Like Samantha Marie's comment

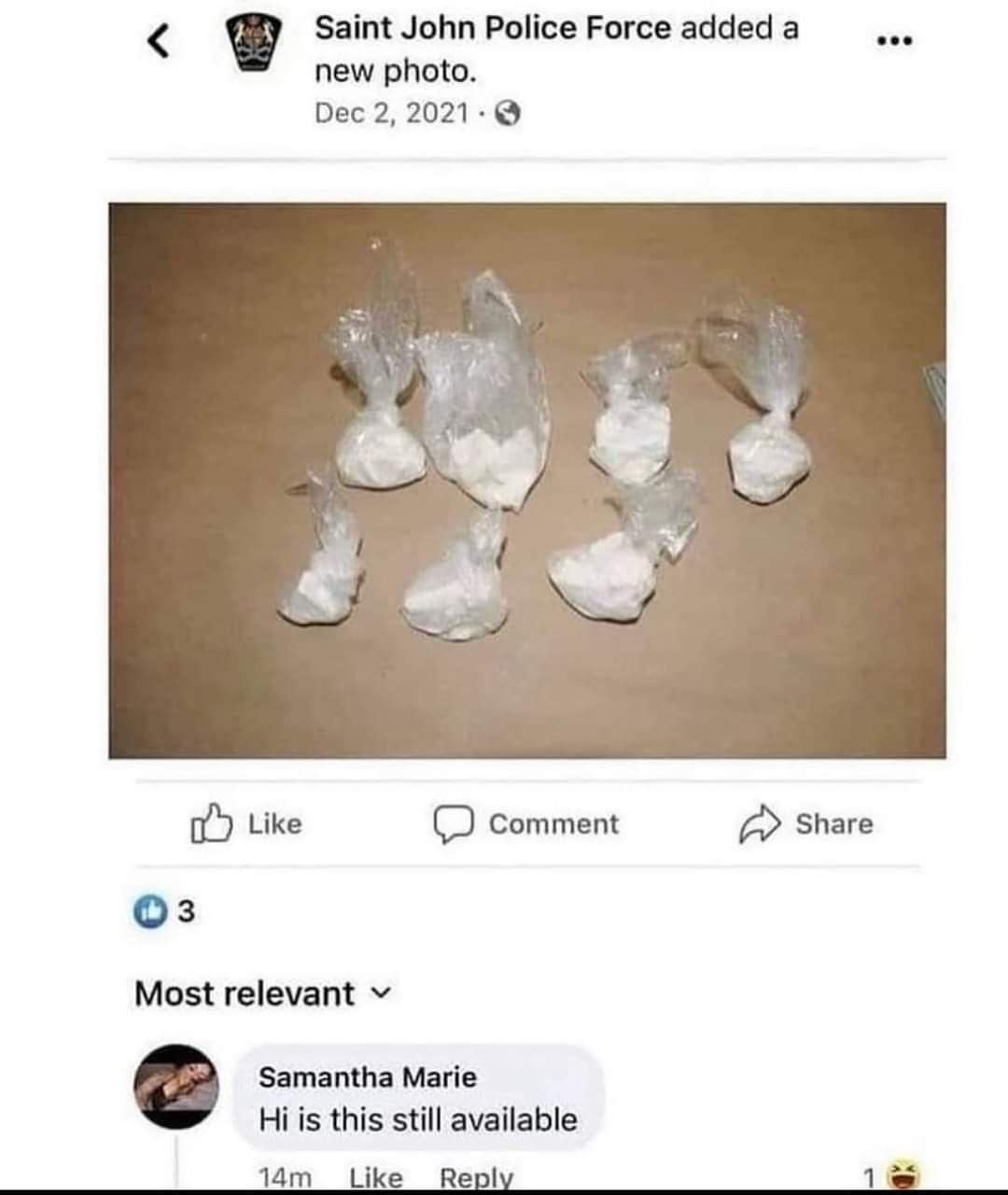[375, 1177]
